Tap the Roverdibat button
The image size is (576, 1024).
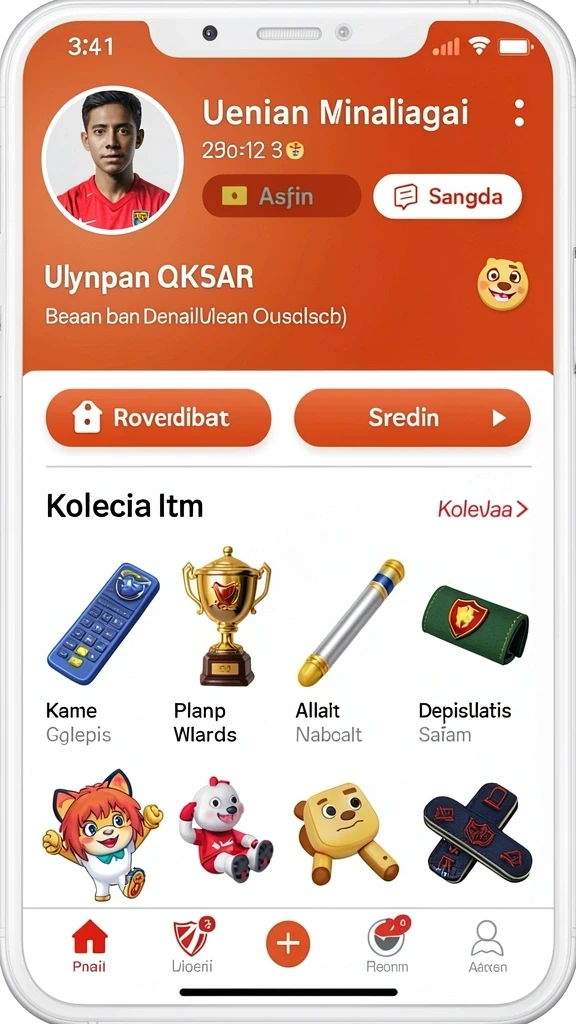[x=159, y=418]
